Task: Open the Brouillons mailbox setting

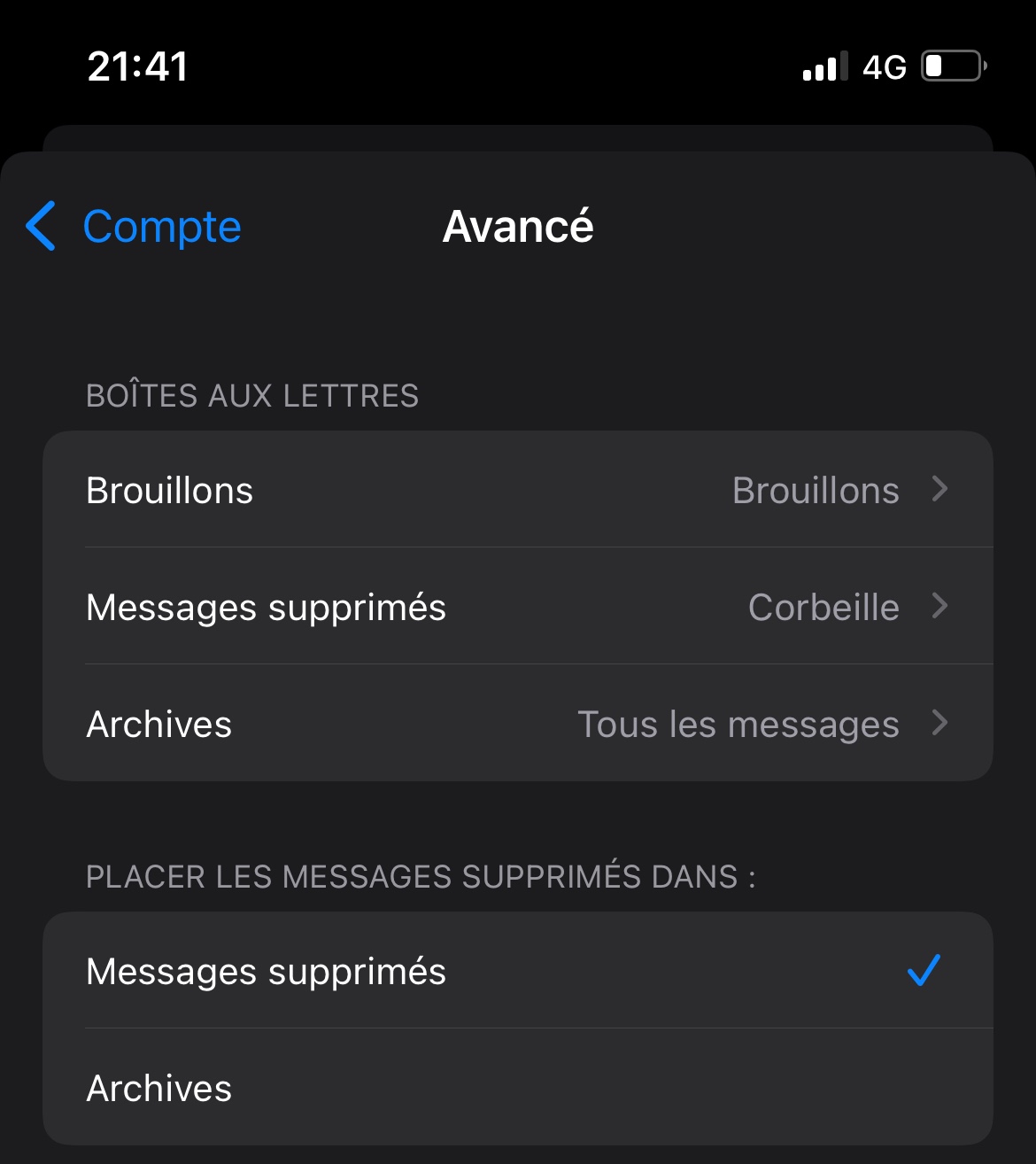Action: [x=518, y=490]
